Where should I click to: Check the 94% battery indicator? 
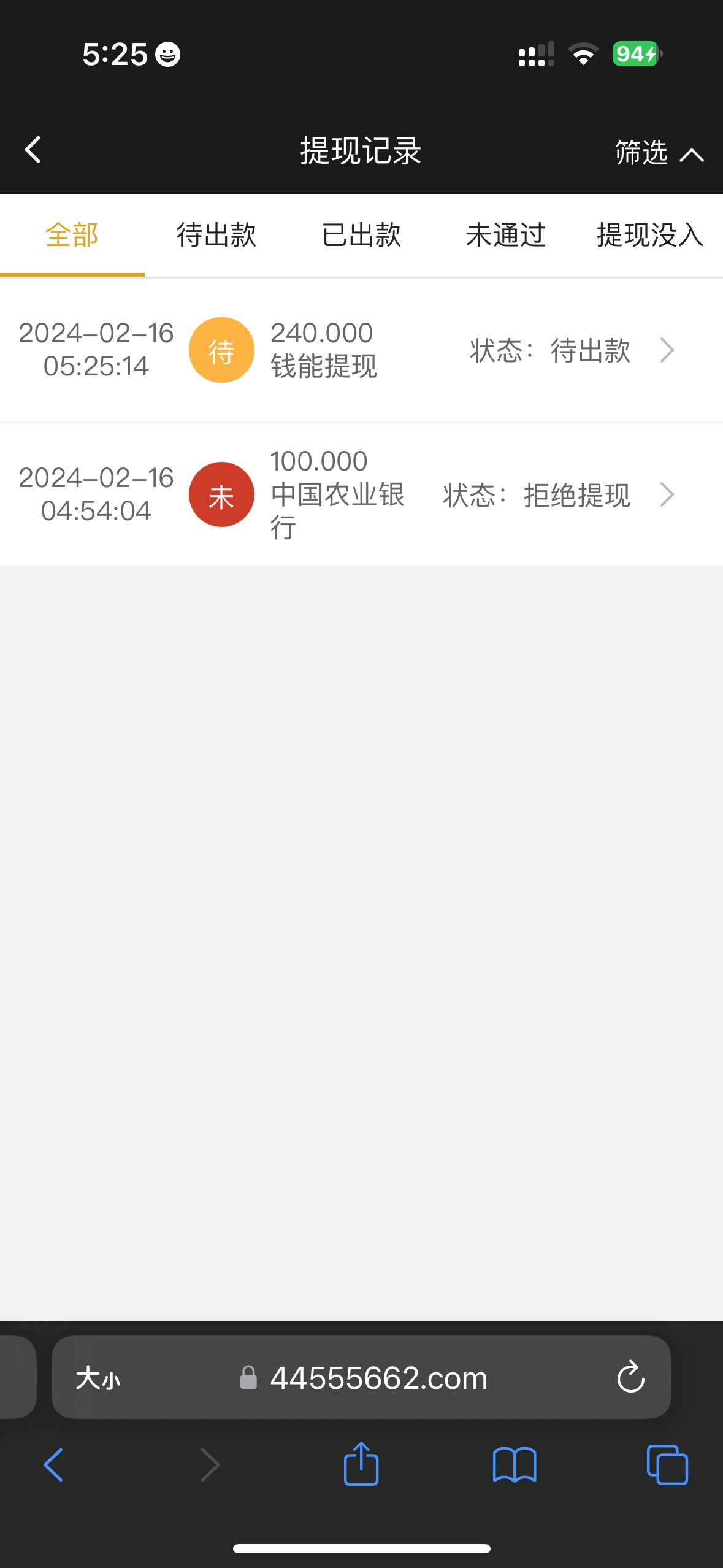point(635,54)
